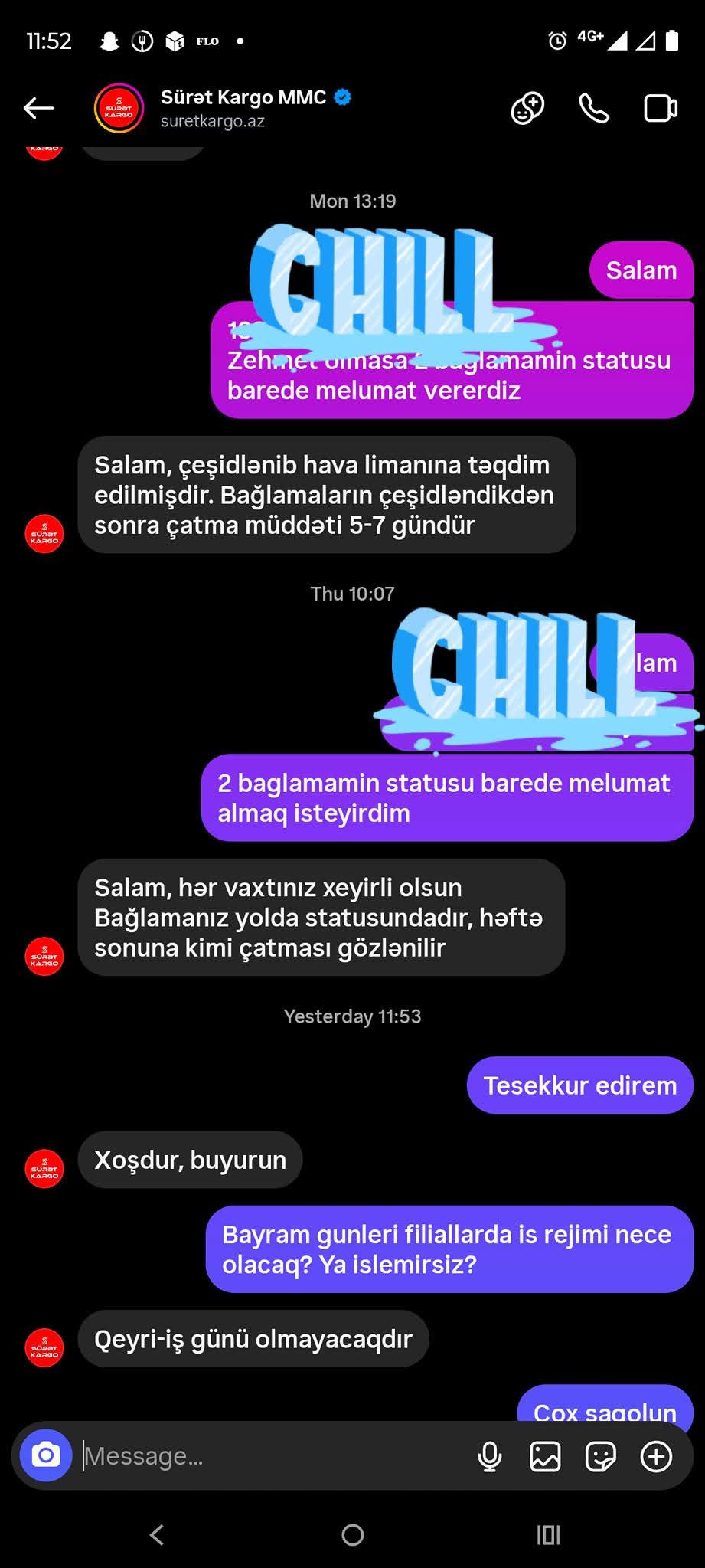Open recent apps from navigation bar
This screenshot has width=705, height=1568.
tap(548, 1534)
